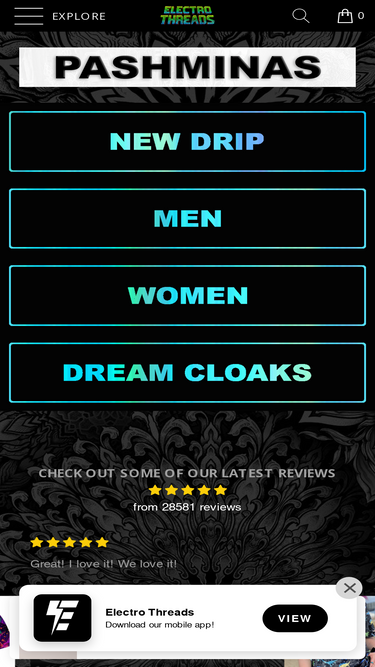
Task: Dismiss the mobile app banner
Action: coord(349,588)
